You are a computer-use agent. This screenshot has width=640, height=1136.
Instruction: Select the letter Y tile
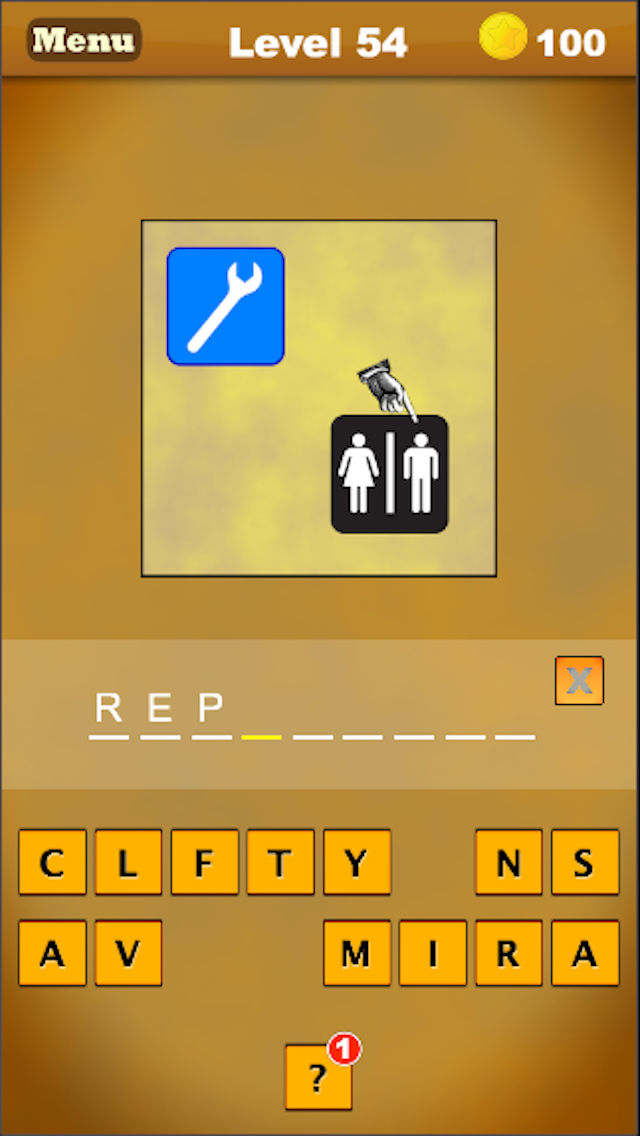(x=356, y=862)
